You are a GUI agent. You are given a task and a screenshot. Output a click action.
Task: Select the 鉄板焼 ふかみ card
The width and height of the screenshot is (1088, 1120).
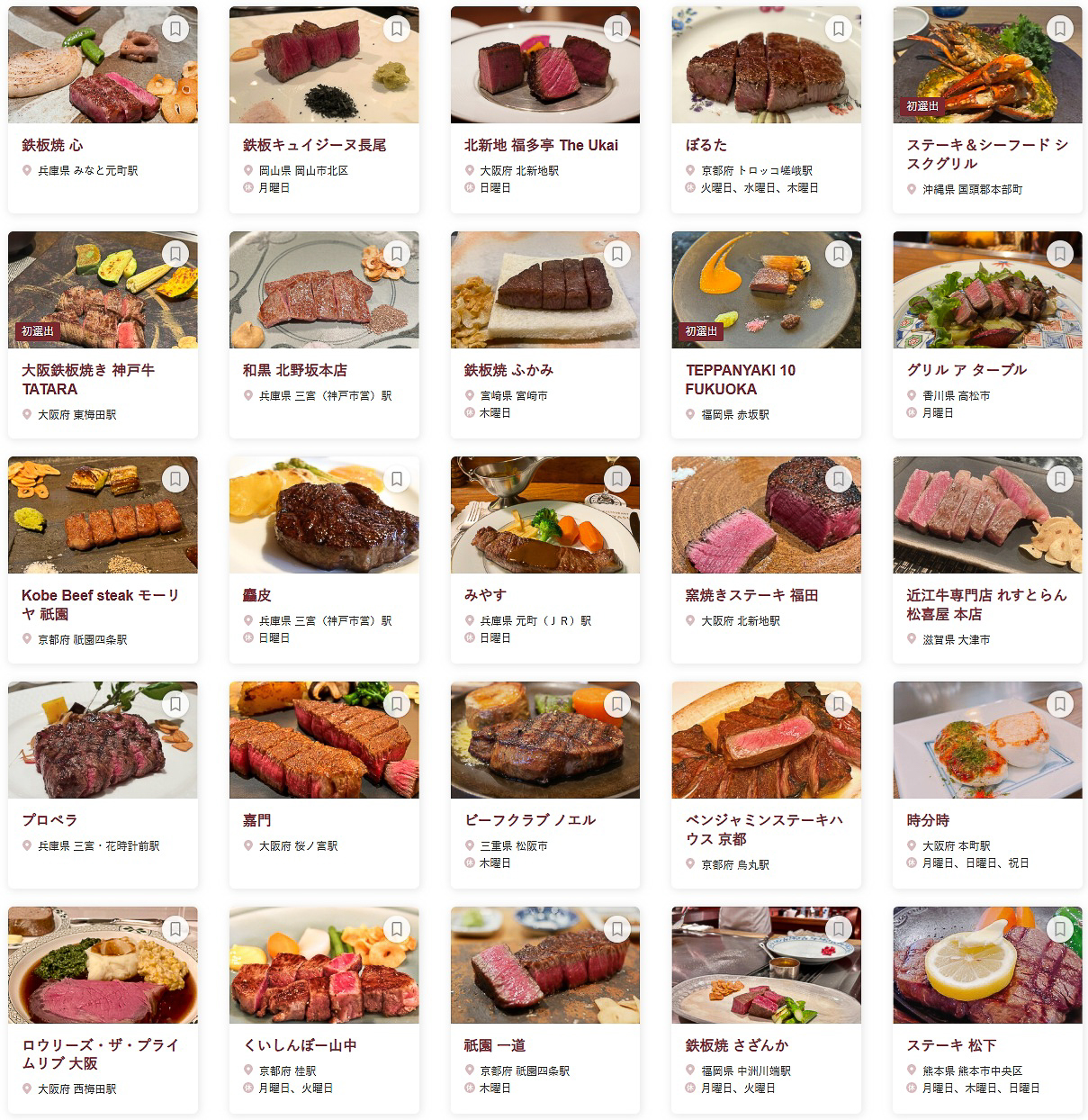click(x=508, y=370)
